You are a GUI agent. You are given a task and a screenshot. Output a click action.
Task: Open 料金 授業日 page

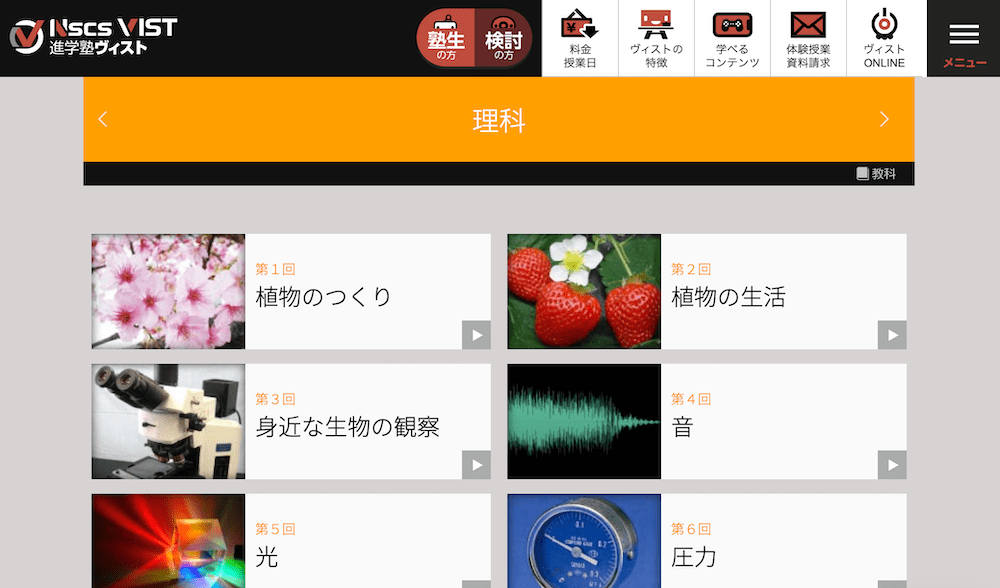[x=580, y=39]
